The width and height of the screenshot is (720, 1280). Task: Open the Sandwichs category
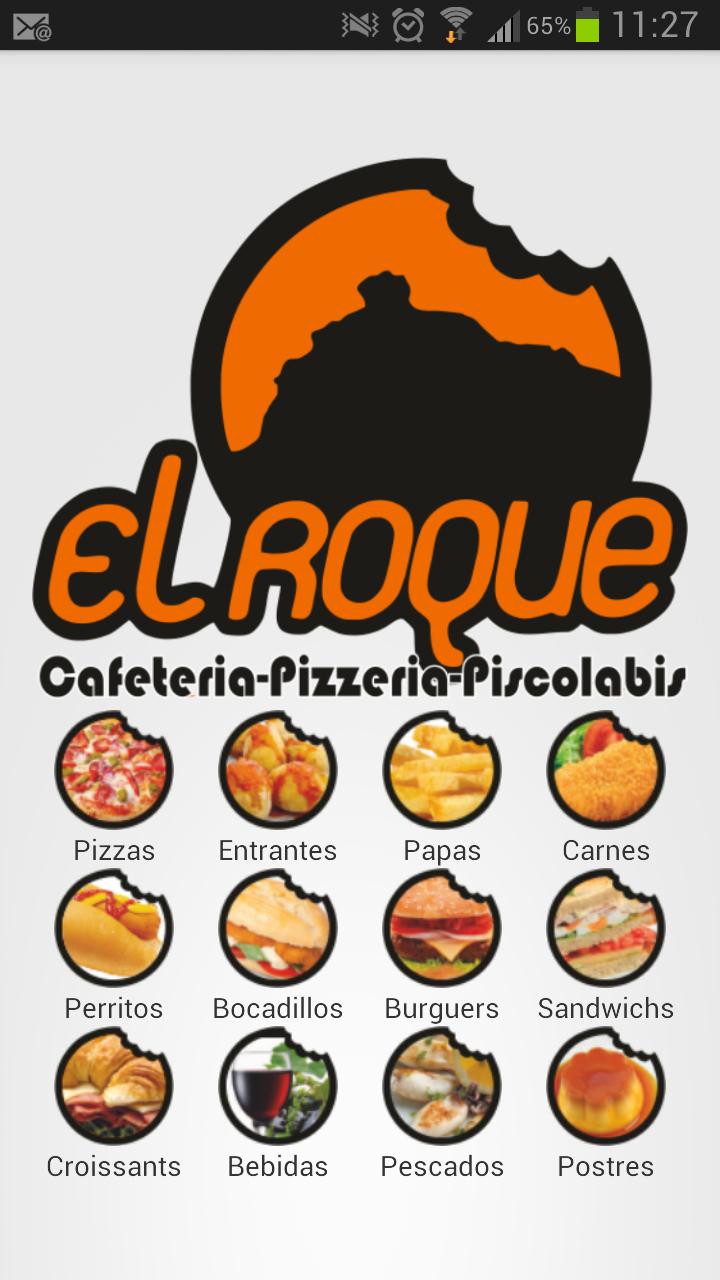click(606, 928)
